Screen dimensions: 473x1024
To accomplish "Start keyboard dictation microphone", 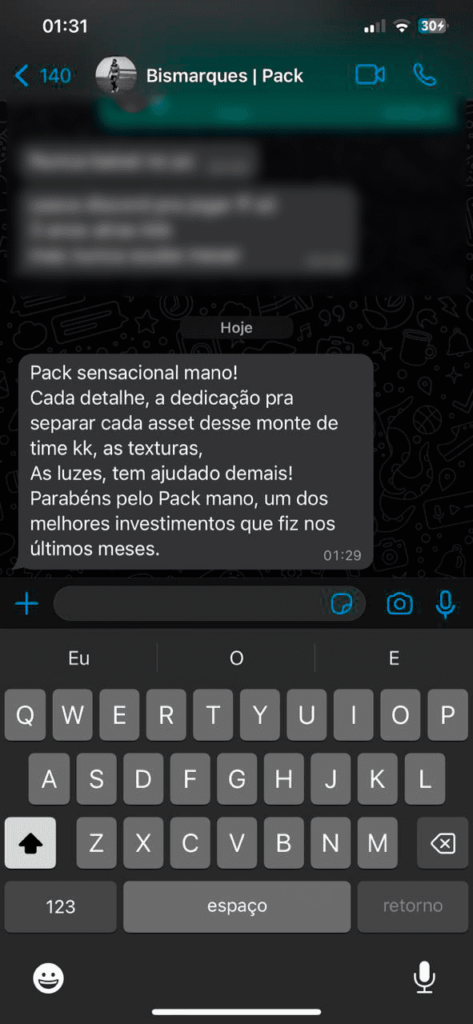I will [x=425, y=978].
